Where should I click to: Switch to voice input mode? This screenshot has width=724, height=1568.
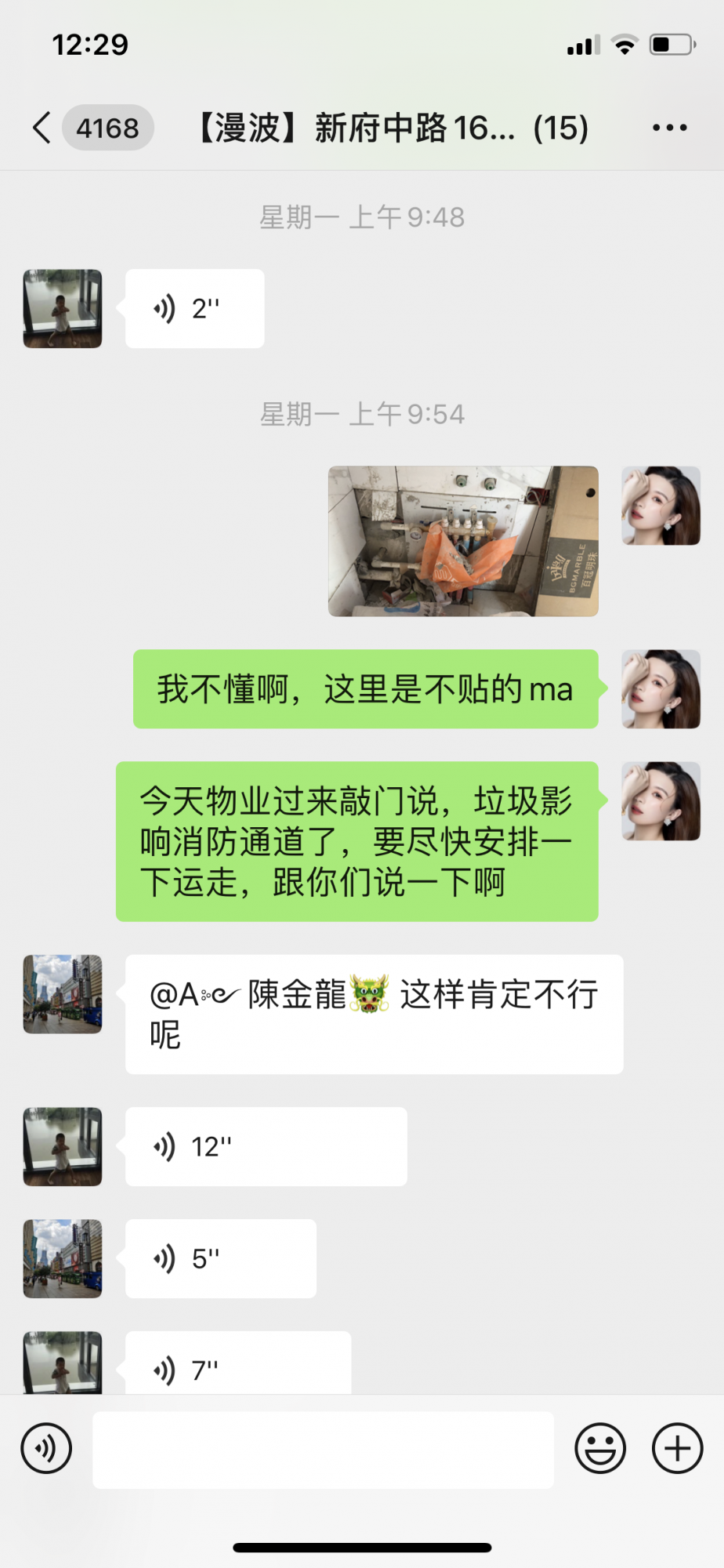coord(47,1448)
